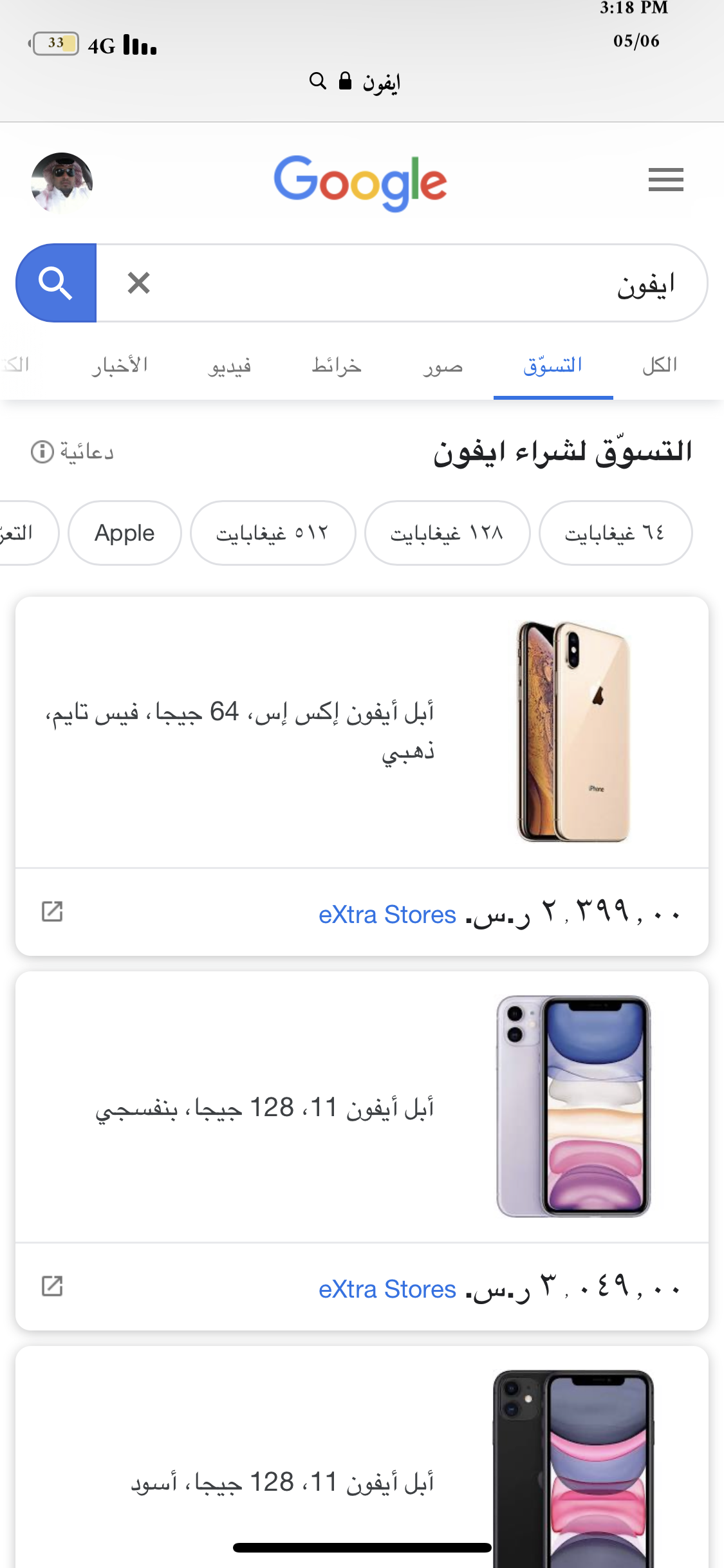Switch to the الكل tab
This screenshot has width=724, height=1568.
pos(660,365)
